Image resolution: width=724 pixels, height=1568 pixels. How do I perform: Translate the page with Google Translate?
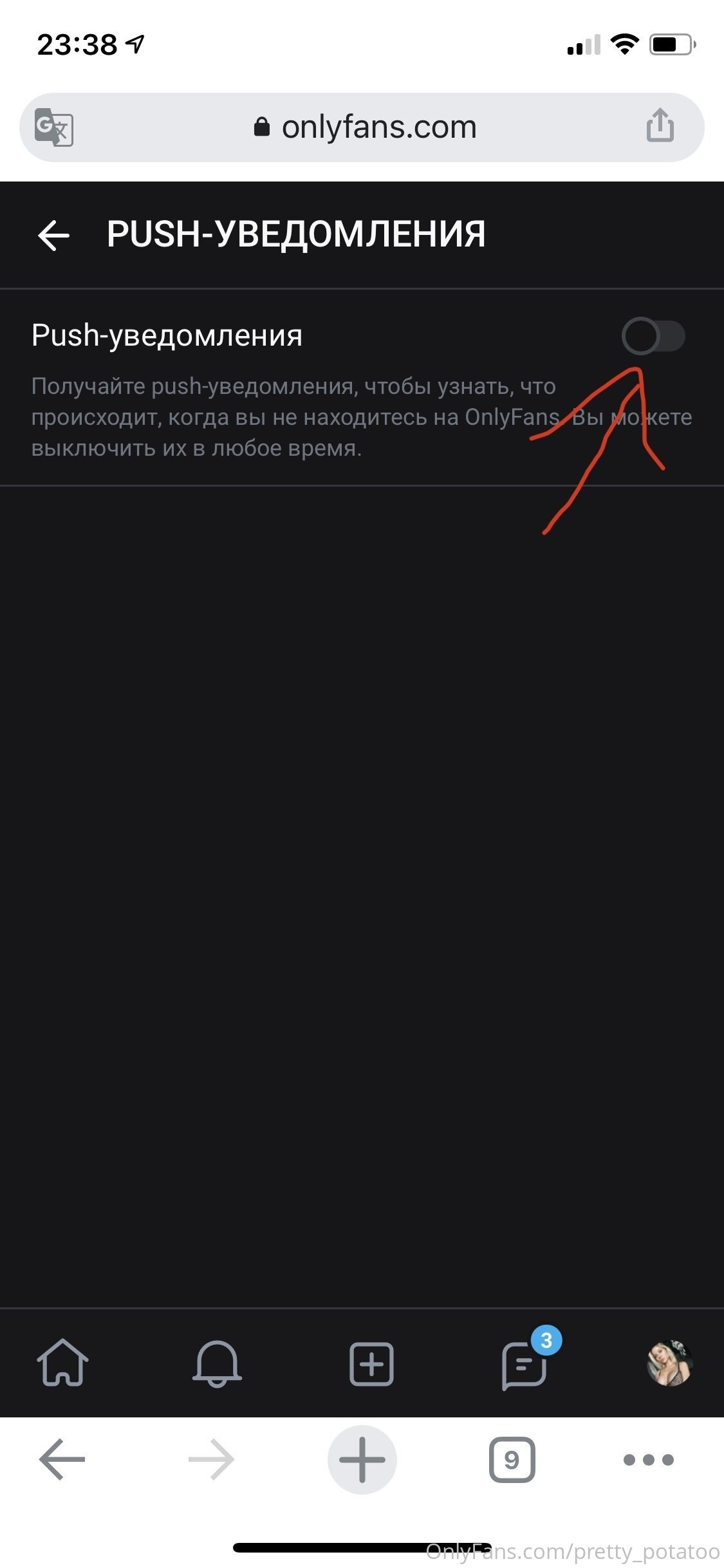(54, 127)
